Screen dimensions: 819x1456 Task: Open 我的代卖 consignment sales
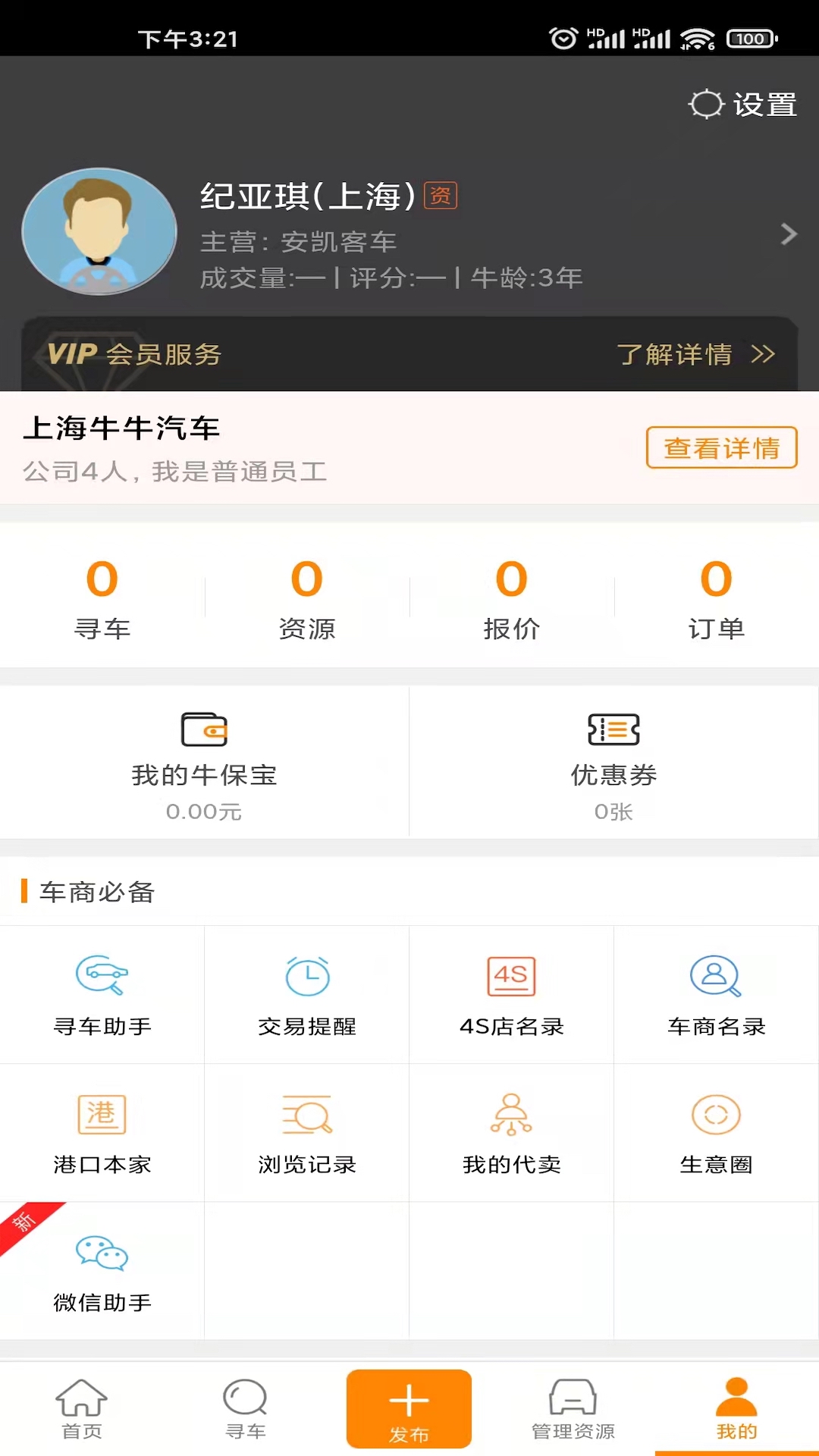coord(511,1131)
